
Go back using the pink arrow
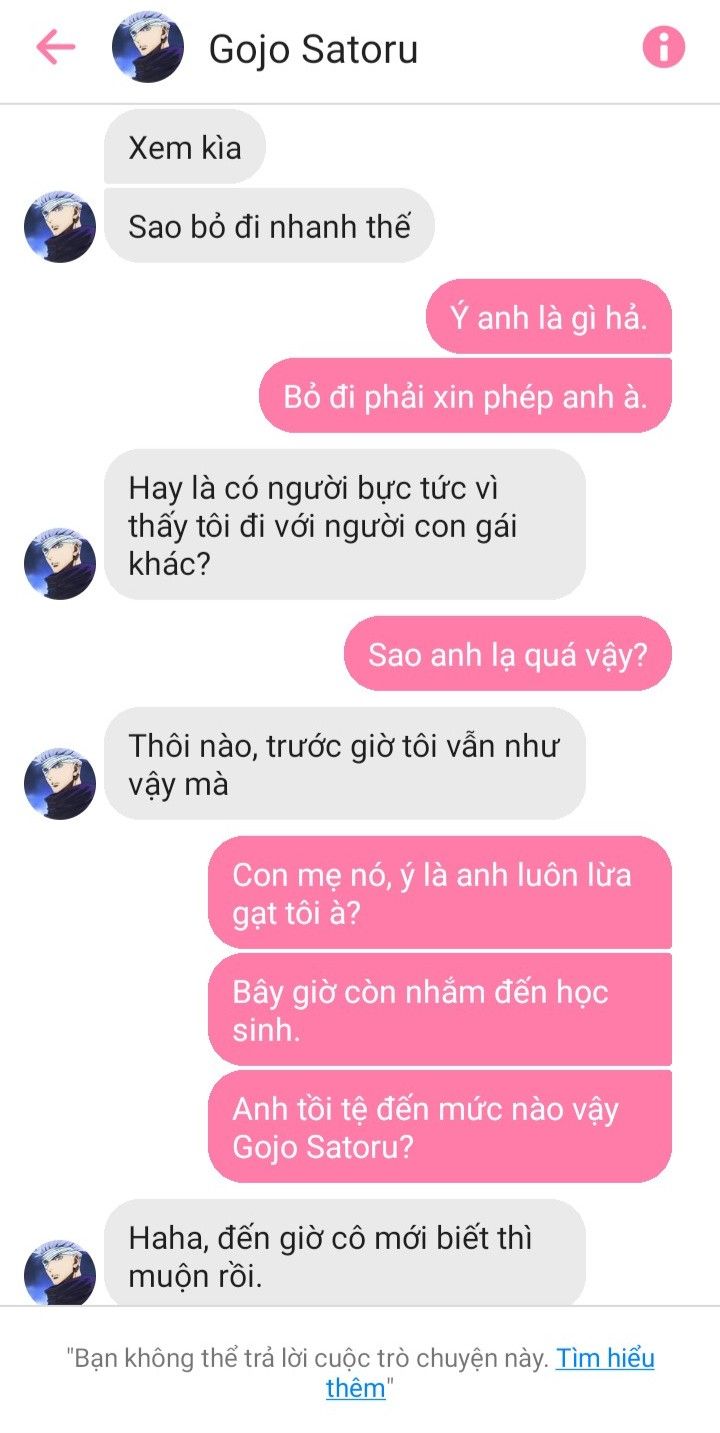tap(55, 47)
